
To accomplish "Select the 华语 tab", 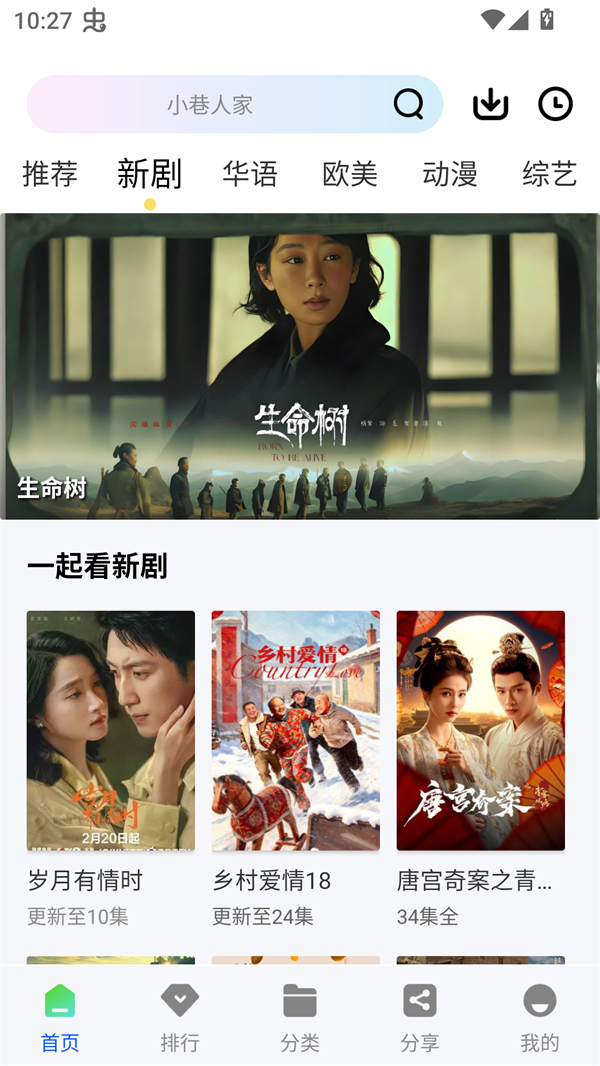I will point(250,174).
